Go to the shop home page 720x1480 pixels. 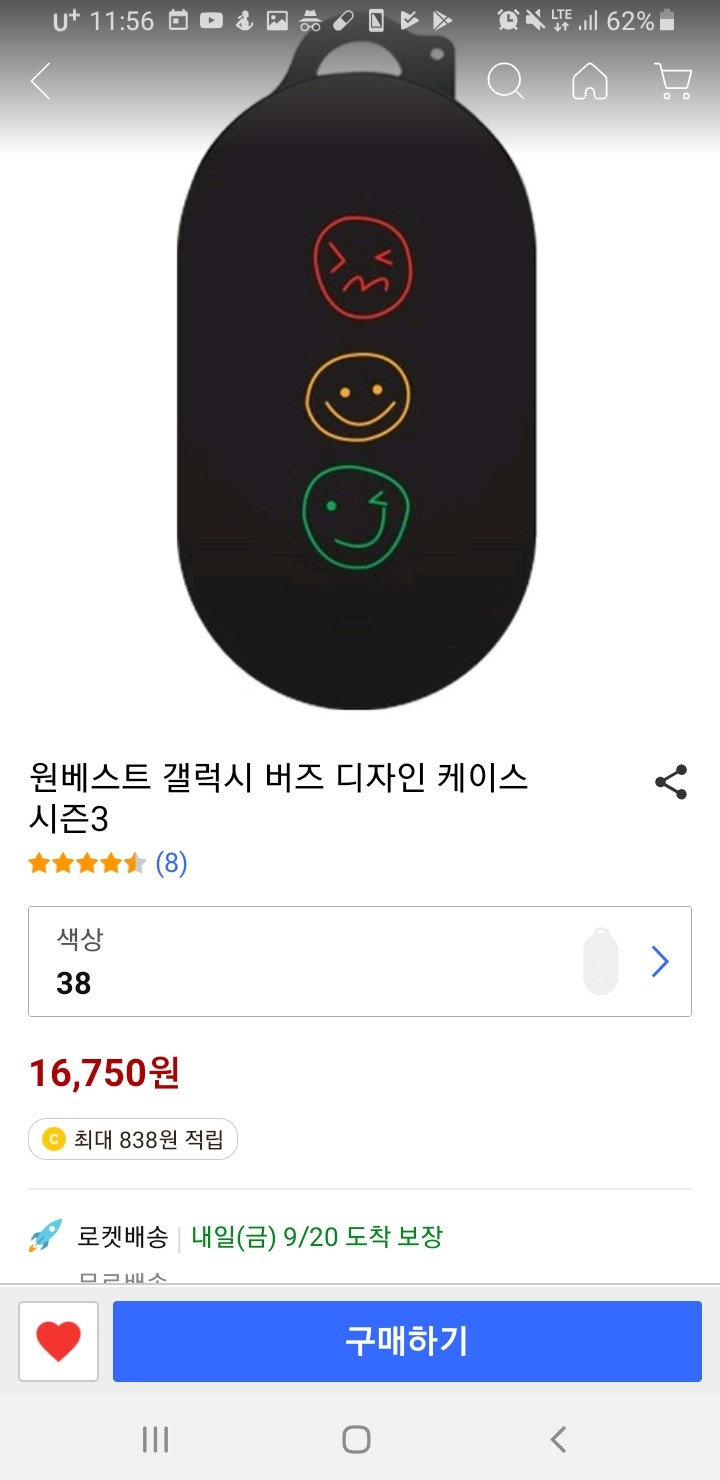589,82
